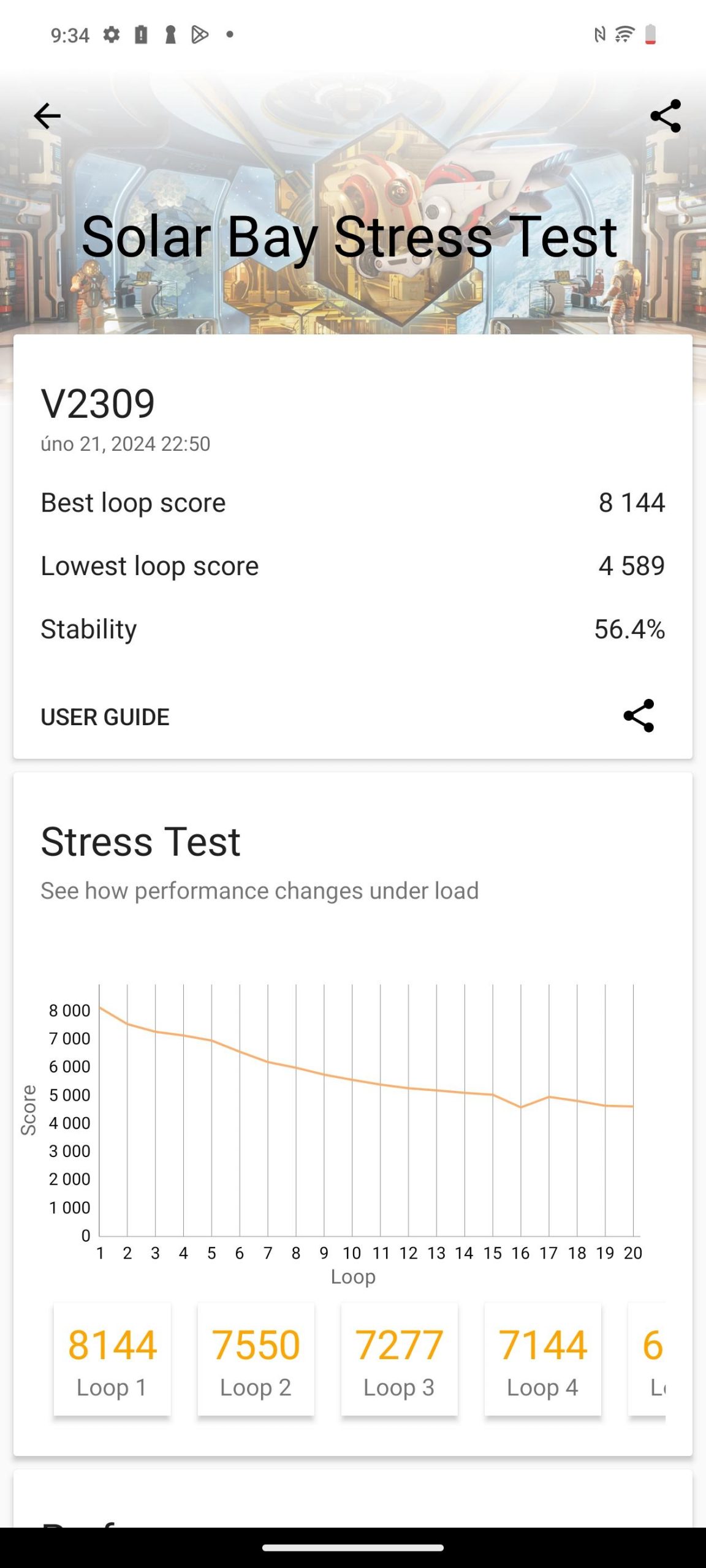The height and width of the screenshot is (1568, 706).
Task: Share via icon beside USER GUIDE
Action: [x=639, y=715]
